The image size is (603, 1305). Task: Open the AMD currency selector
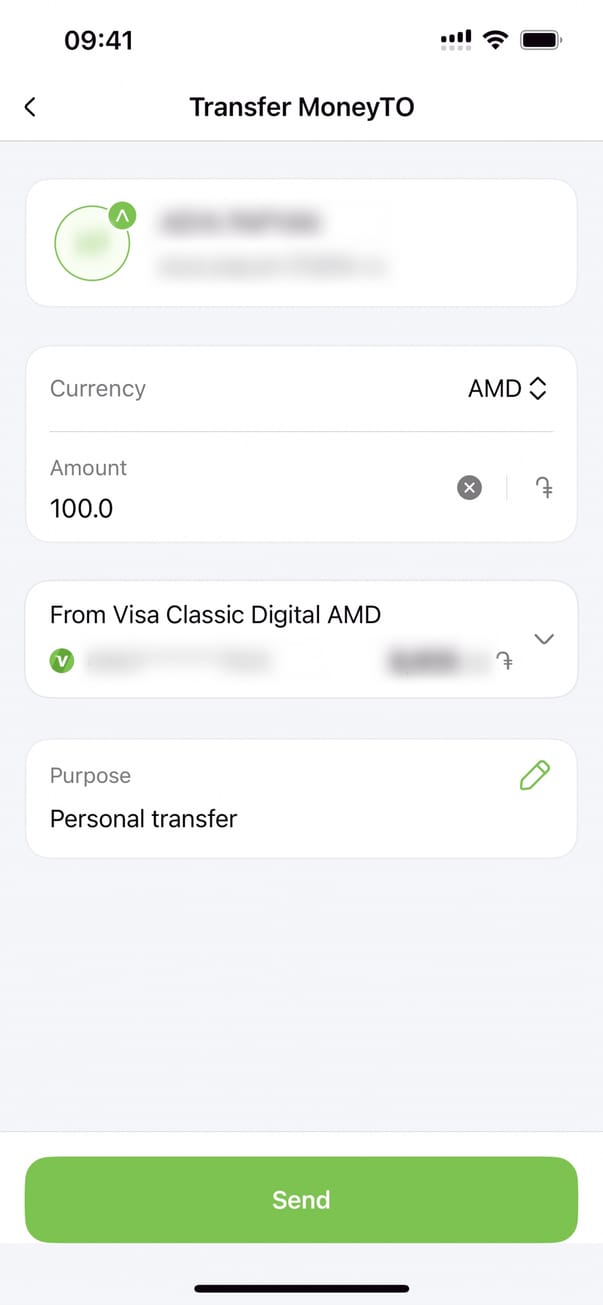(x=507, y=389)
